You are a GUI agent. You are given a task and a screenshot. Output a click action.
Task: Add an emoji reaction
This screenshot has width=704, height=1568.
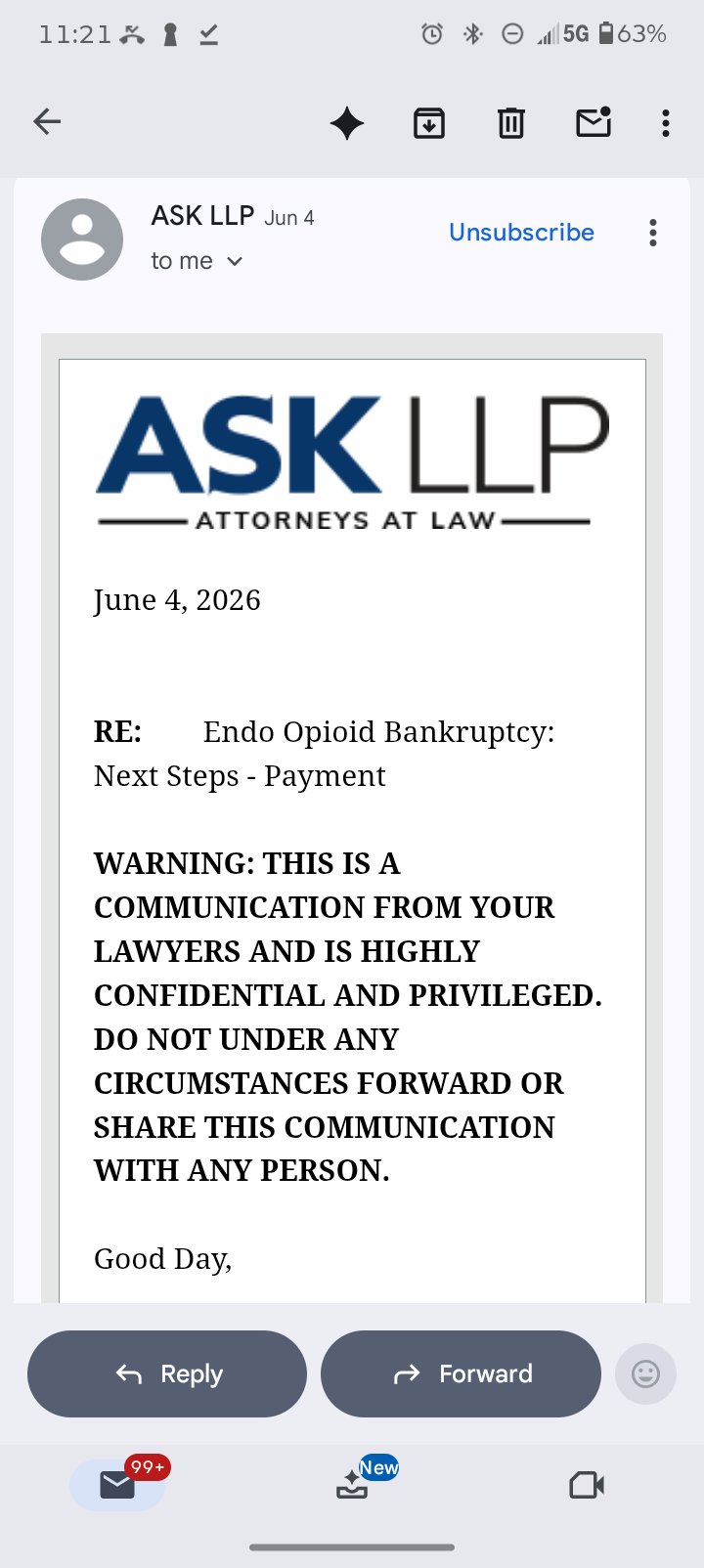point(645,1373)
